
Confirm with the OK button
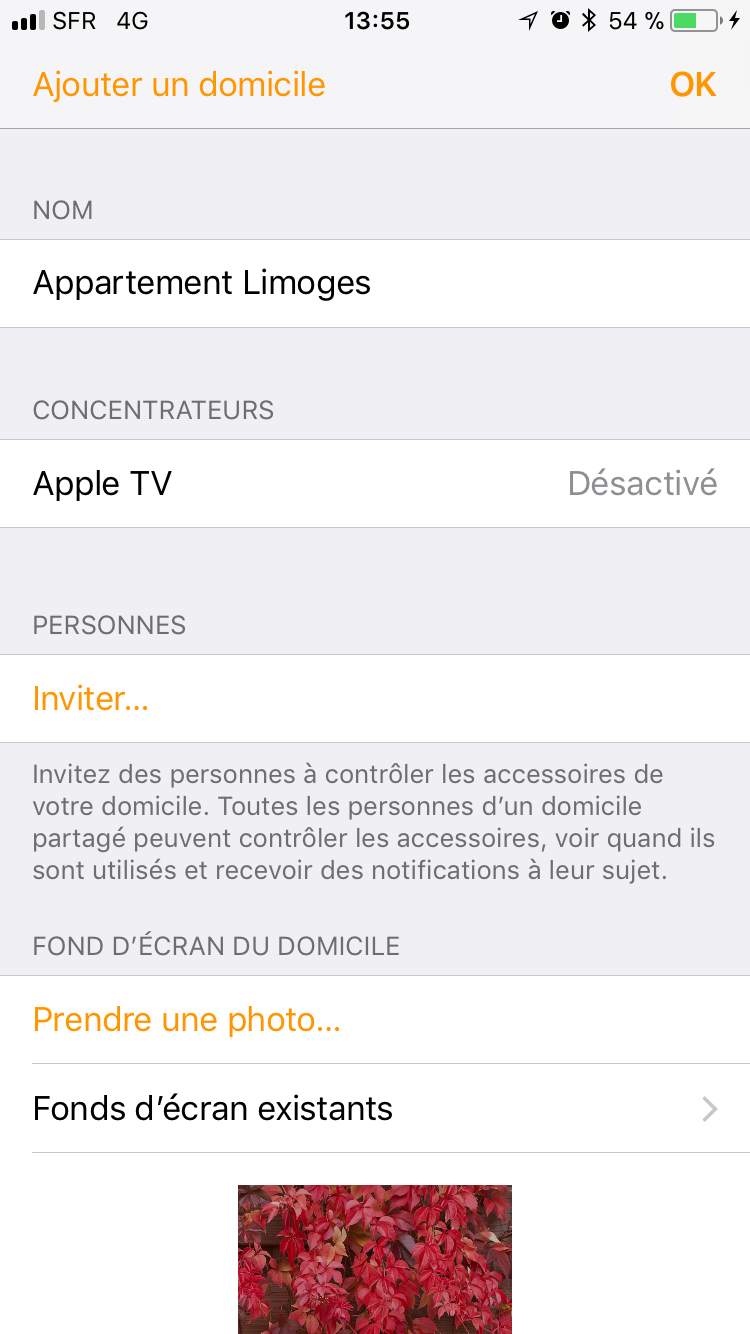click(692, 85)
